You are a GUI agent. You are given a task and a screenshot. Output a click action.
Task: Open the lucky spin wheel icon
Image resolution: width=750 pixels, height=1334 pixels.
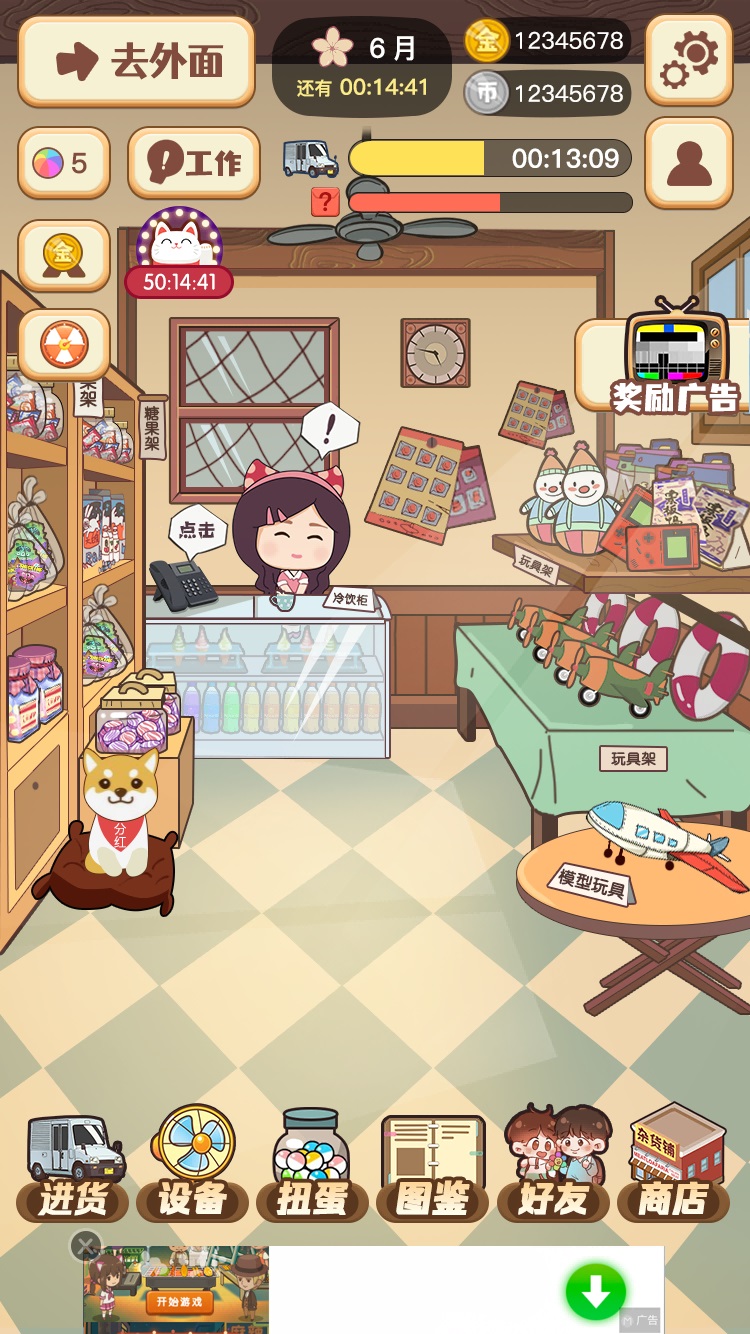tap(63, 344)
